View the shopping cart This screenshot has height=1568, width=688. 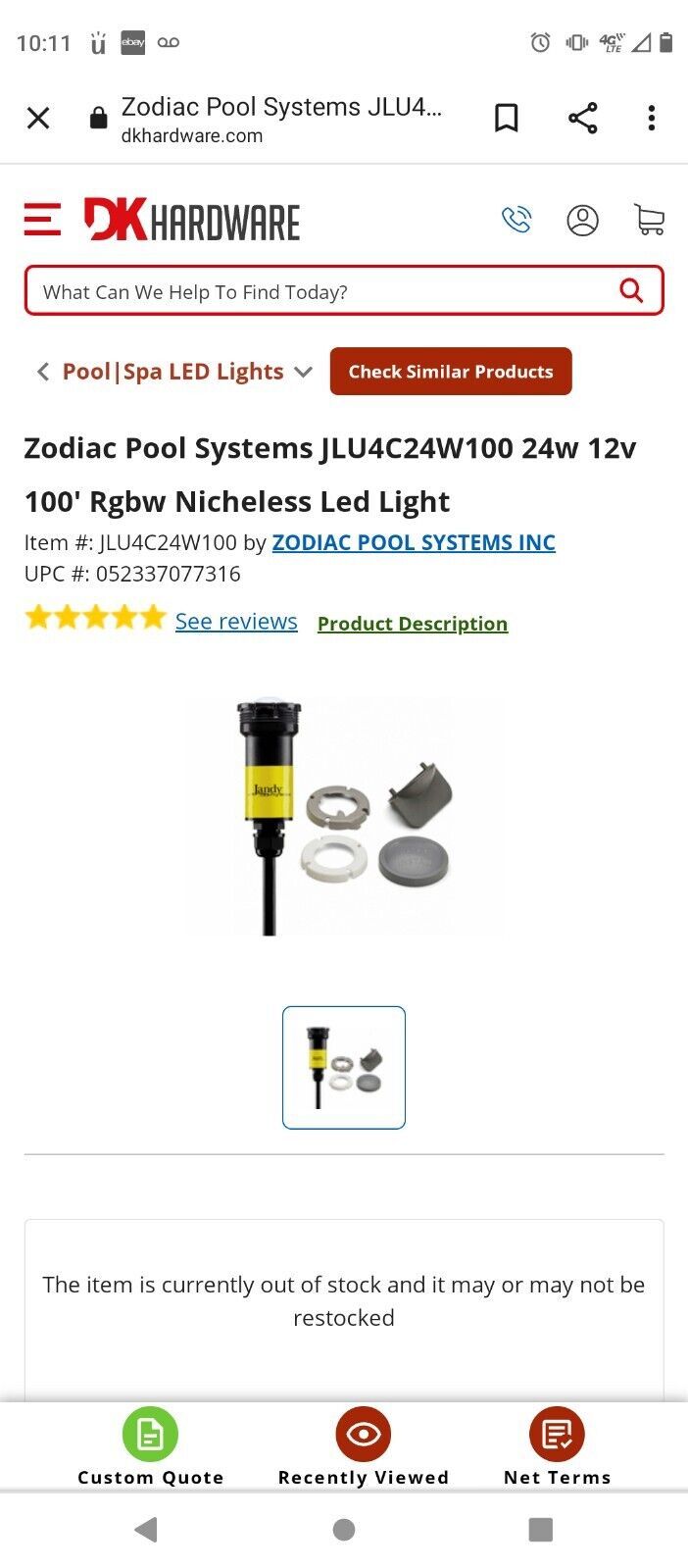[x=649, y=220]
